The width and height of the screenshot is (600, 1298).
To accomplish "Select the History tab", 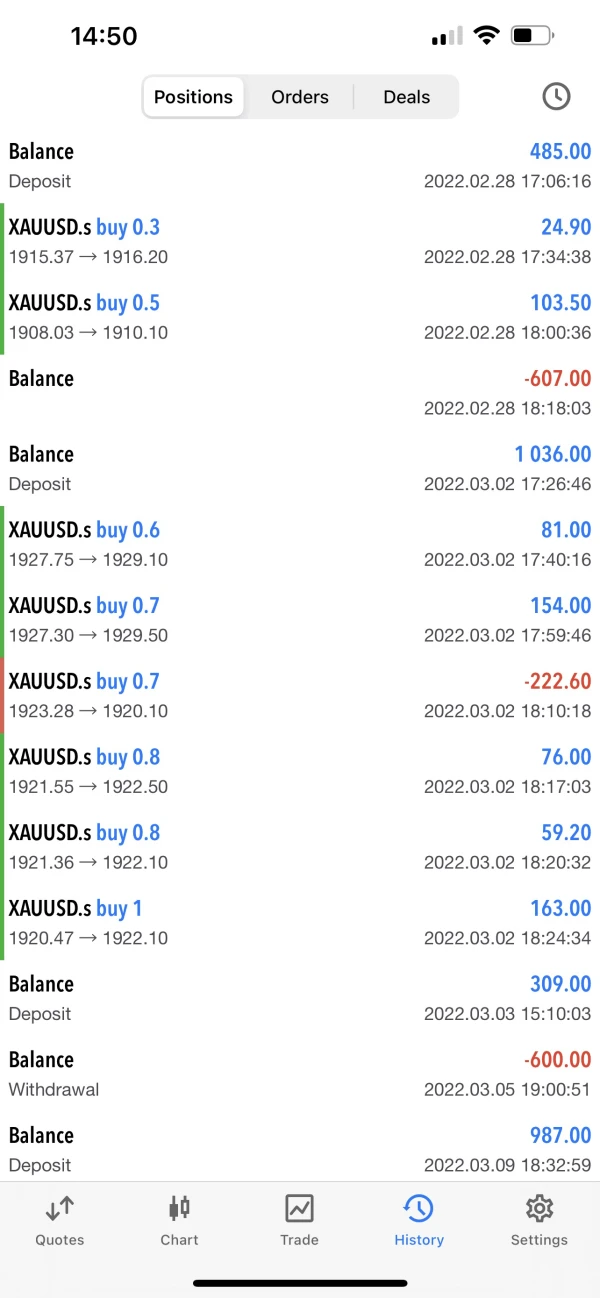I will pyautogui.click(x=418, y=1220).
